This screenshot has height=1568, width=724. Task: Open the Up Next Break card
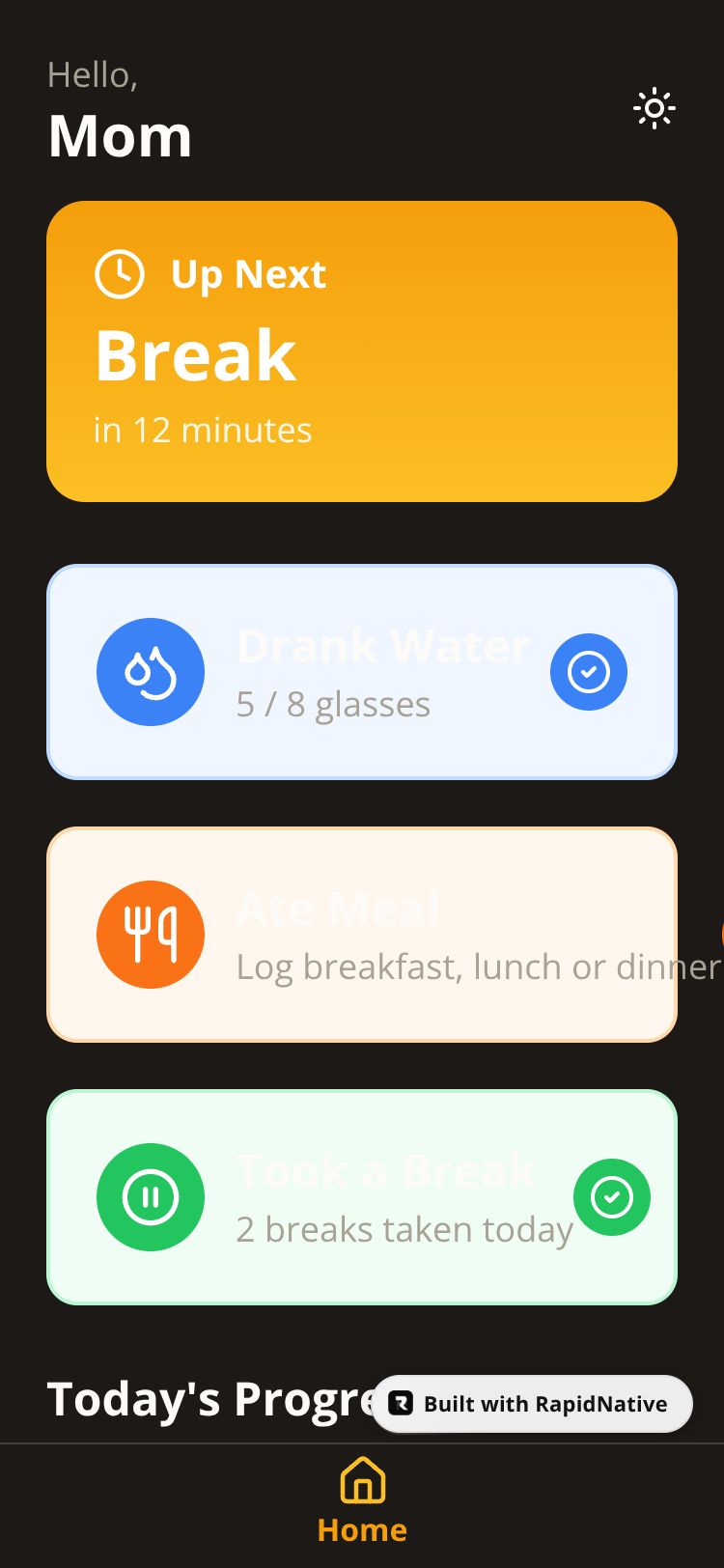[x=361, y=351]
